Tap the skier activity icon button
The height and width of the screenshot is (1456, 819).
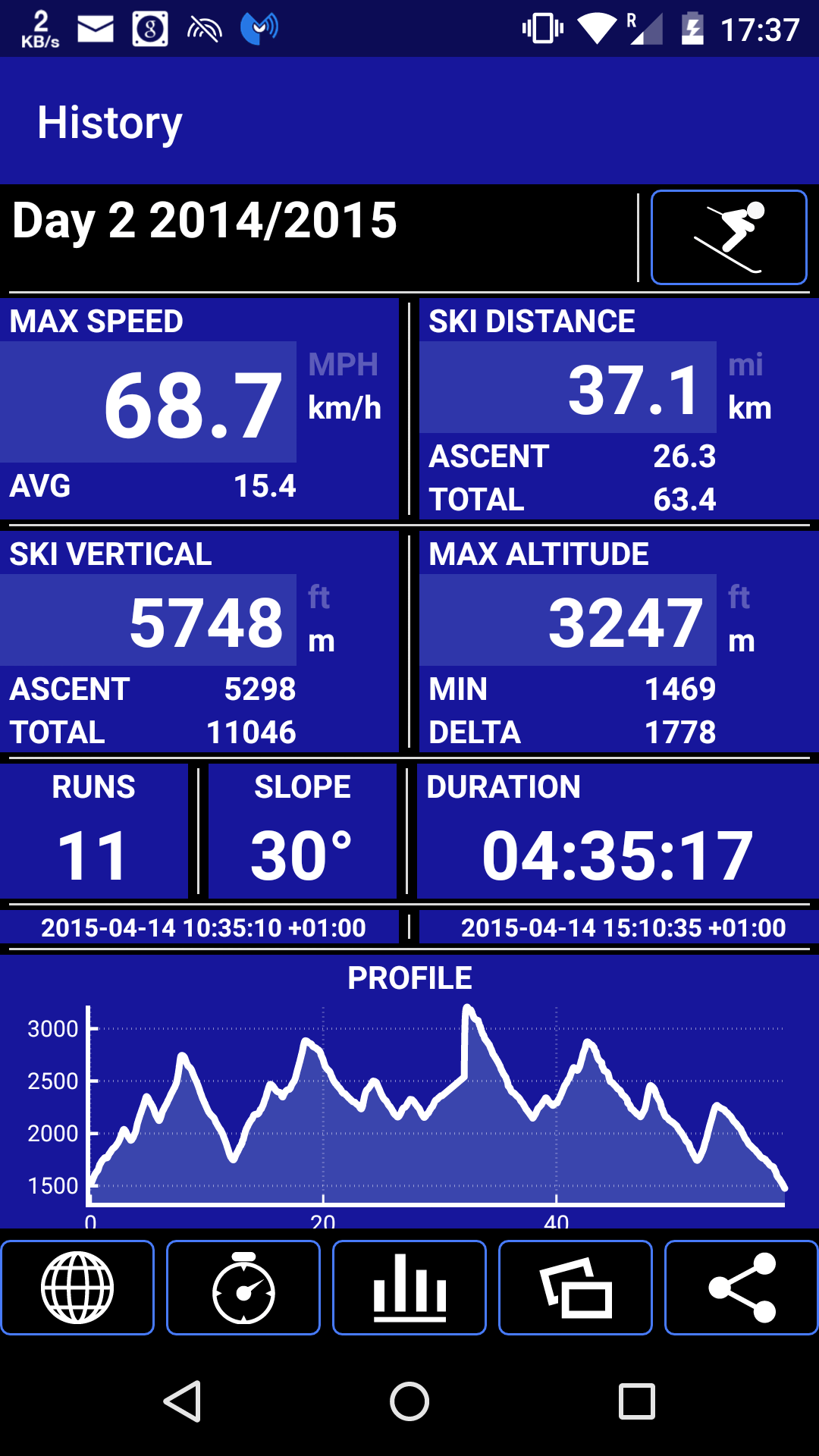[x=729, y=237]
